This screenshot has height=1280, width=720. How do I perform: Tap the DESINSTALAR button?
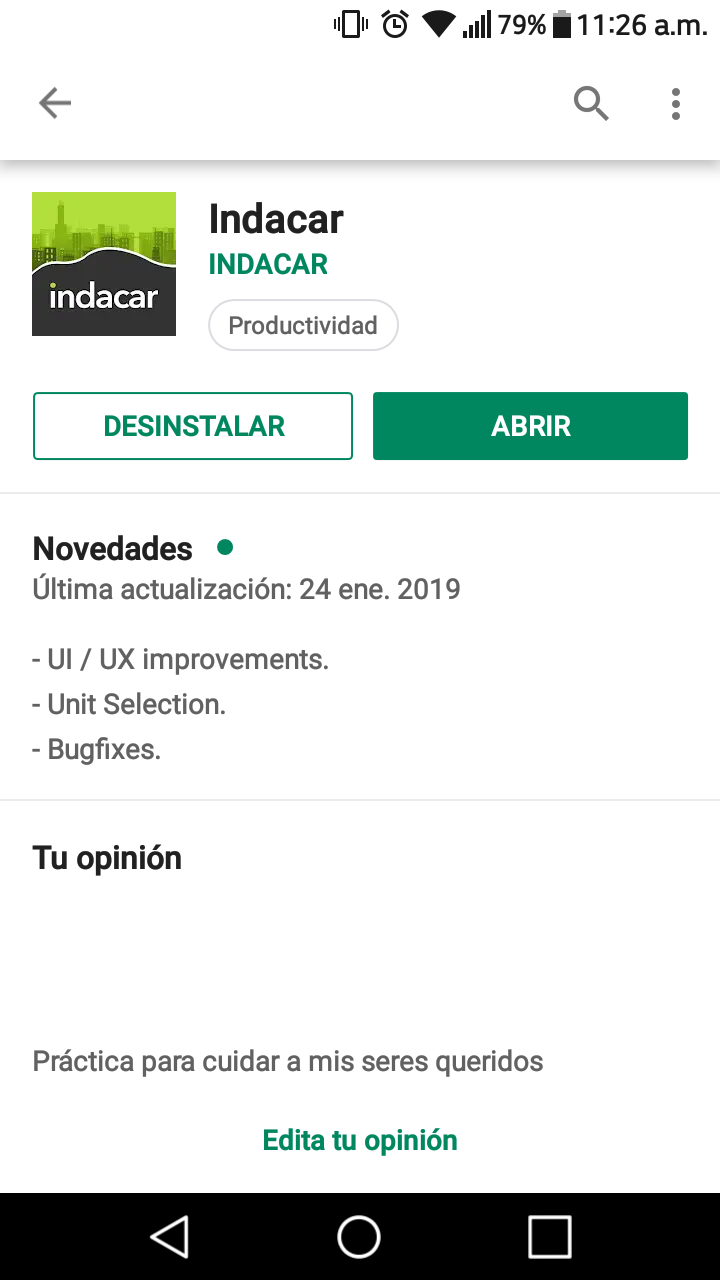click(193, 426)
